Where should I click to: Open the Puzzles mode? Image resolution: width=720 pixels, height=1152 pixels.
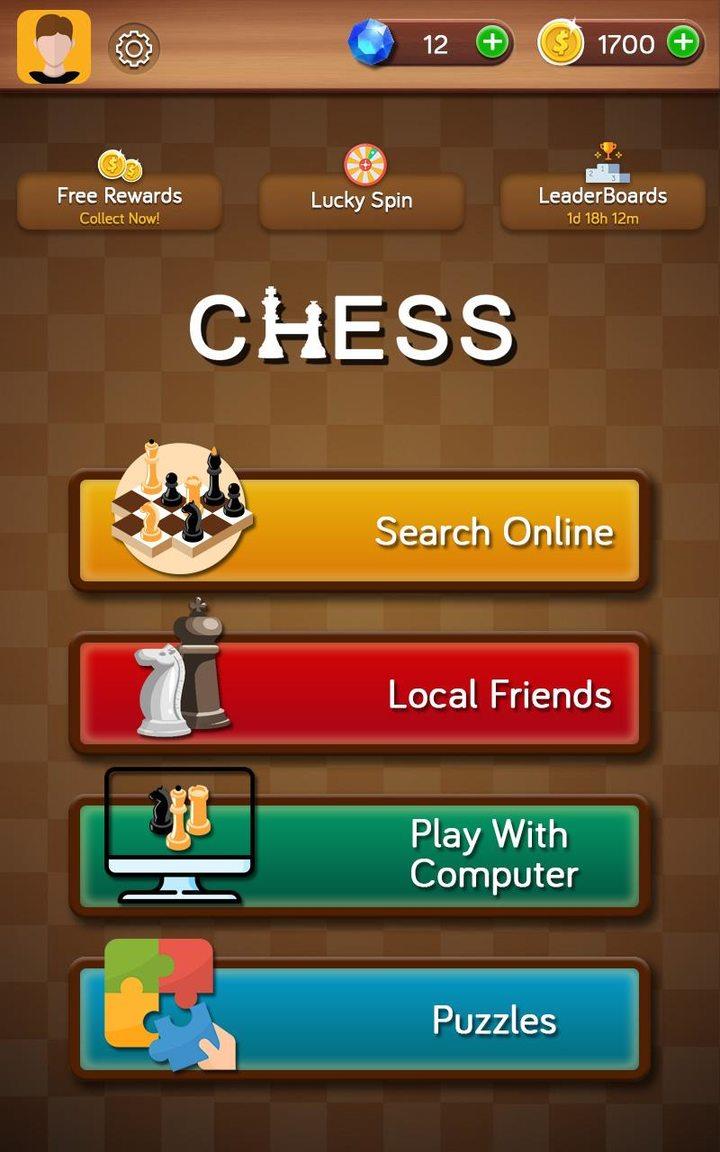360,1019
